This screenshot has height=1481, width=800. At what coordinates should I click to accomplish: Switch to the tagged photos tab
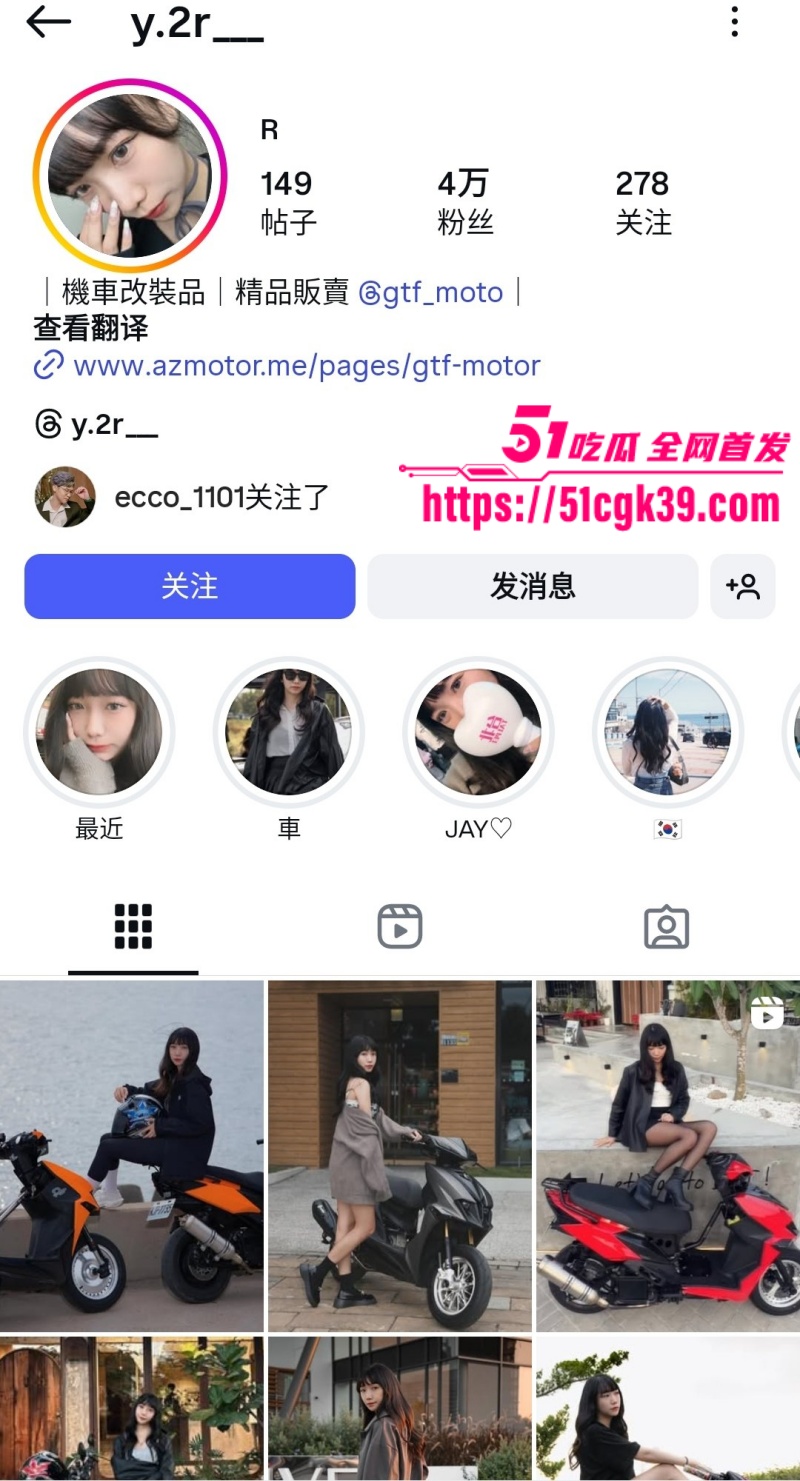click(667, 927)
